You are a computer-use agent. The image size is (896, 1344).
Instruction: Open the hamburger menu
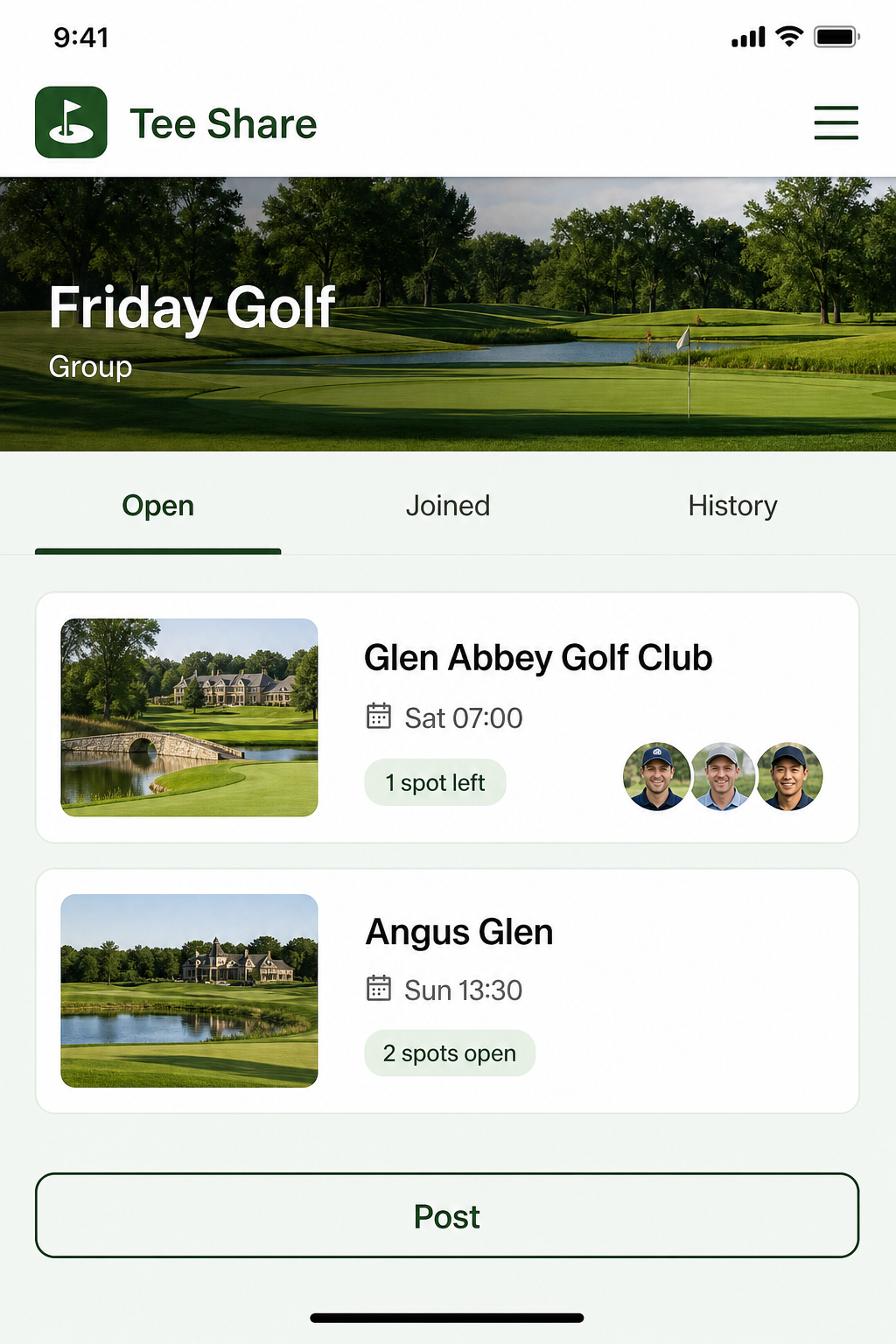pyautogui.click(x=836, y=122)
